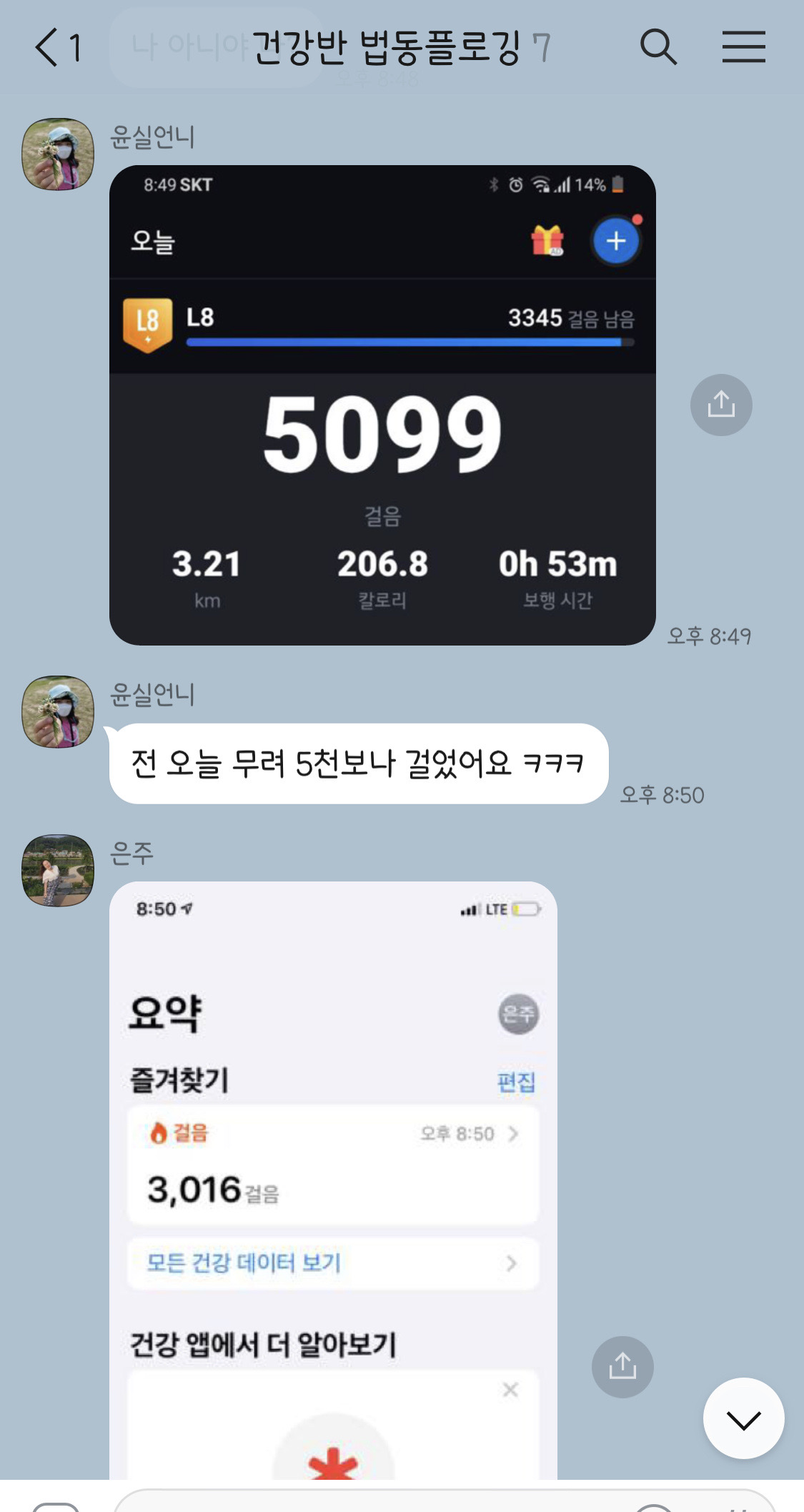Open 윤실언니's profile picture beside the step screenshot
Viewport: 804px width, 1512px height.
point(58,154)
